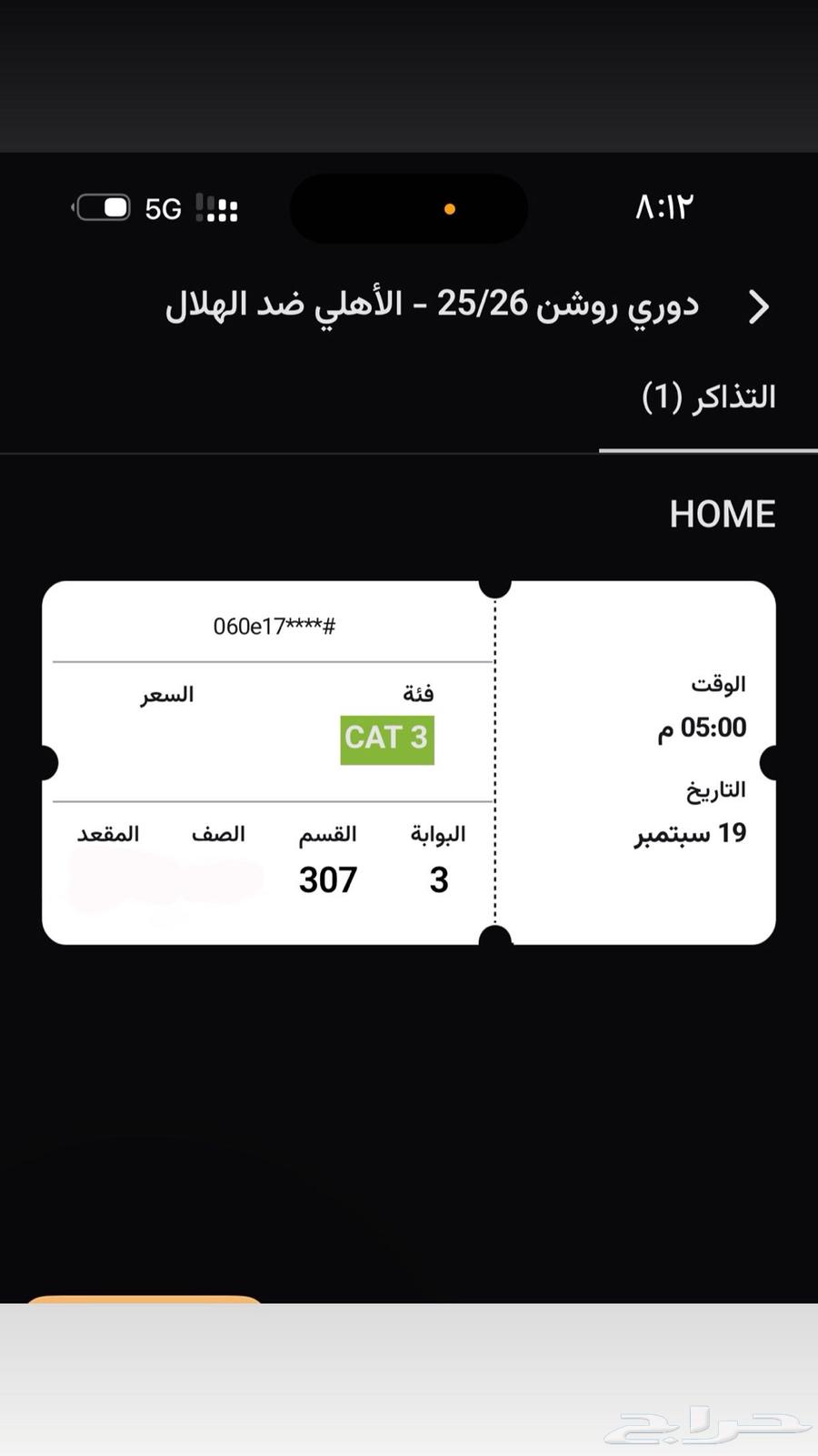
Task: Tap the orange notification dot in status bar
Action: click(449, 208)
